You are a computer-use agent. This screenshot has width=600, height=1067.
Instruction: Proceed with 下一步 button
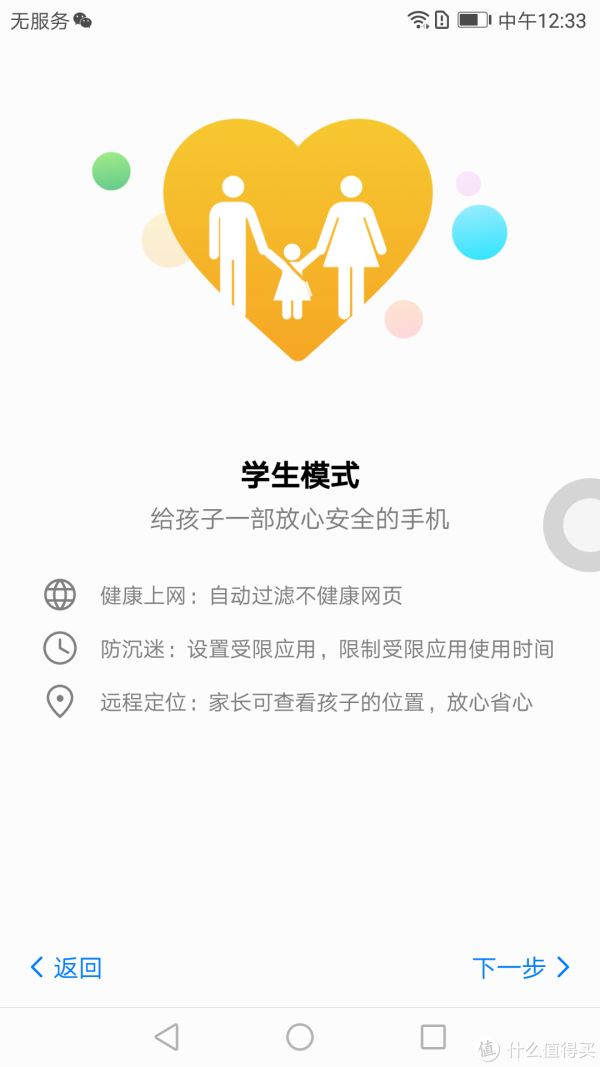520,967
